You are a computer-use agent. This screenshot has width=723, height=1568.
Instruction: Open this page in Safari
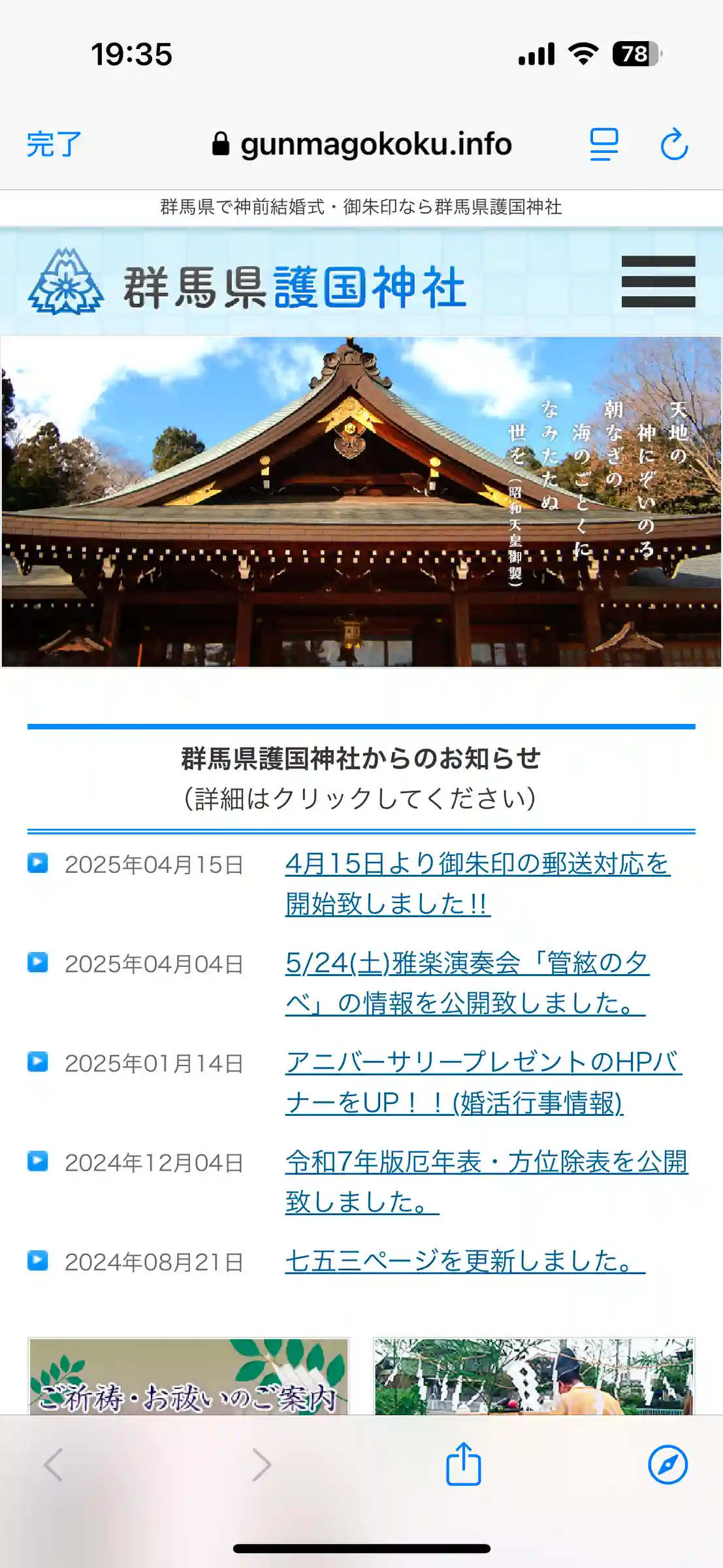667,1465
